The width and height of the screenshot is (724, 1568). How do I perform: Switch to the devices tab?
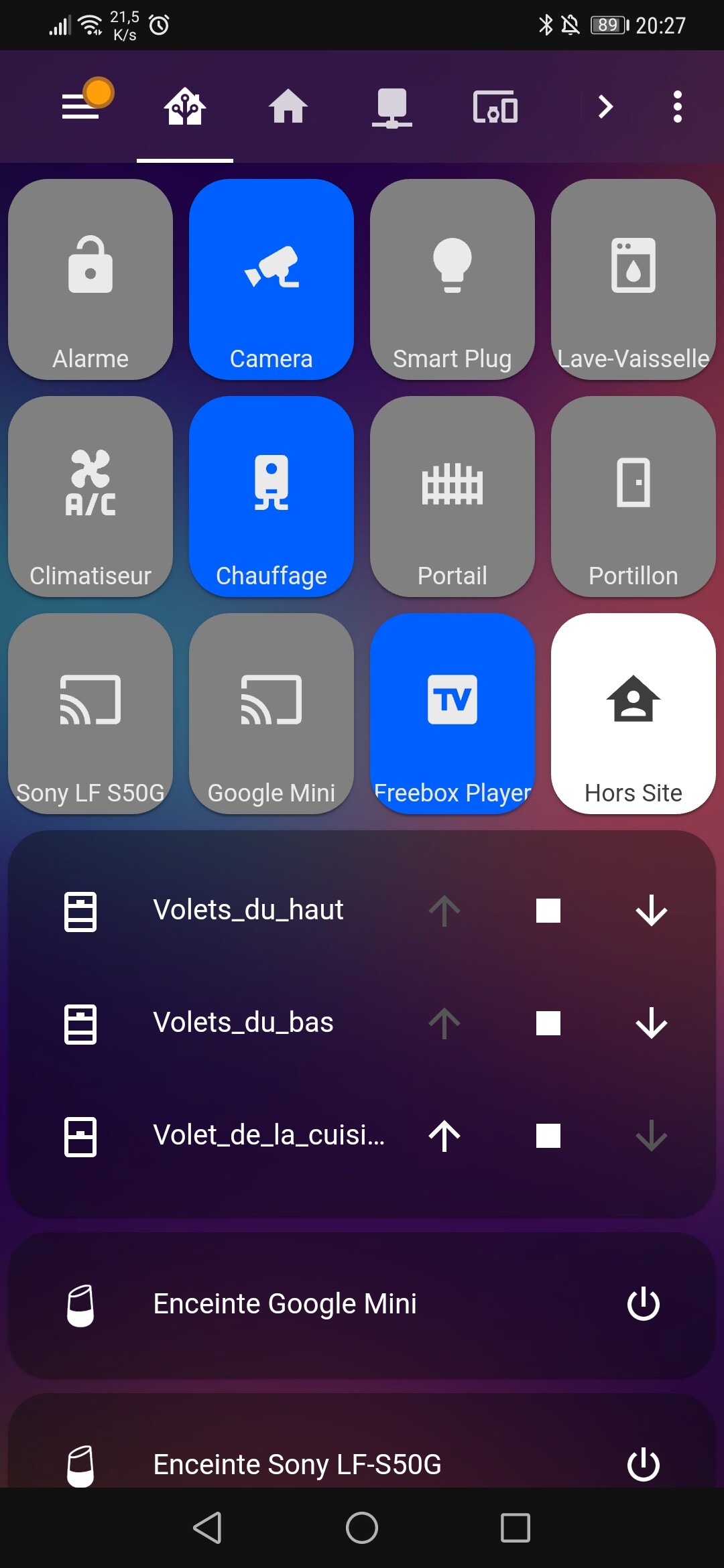(495, 107)
